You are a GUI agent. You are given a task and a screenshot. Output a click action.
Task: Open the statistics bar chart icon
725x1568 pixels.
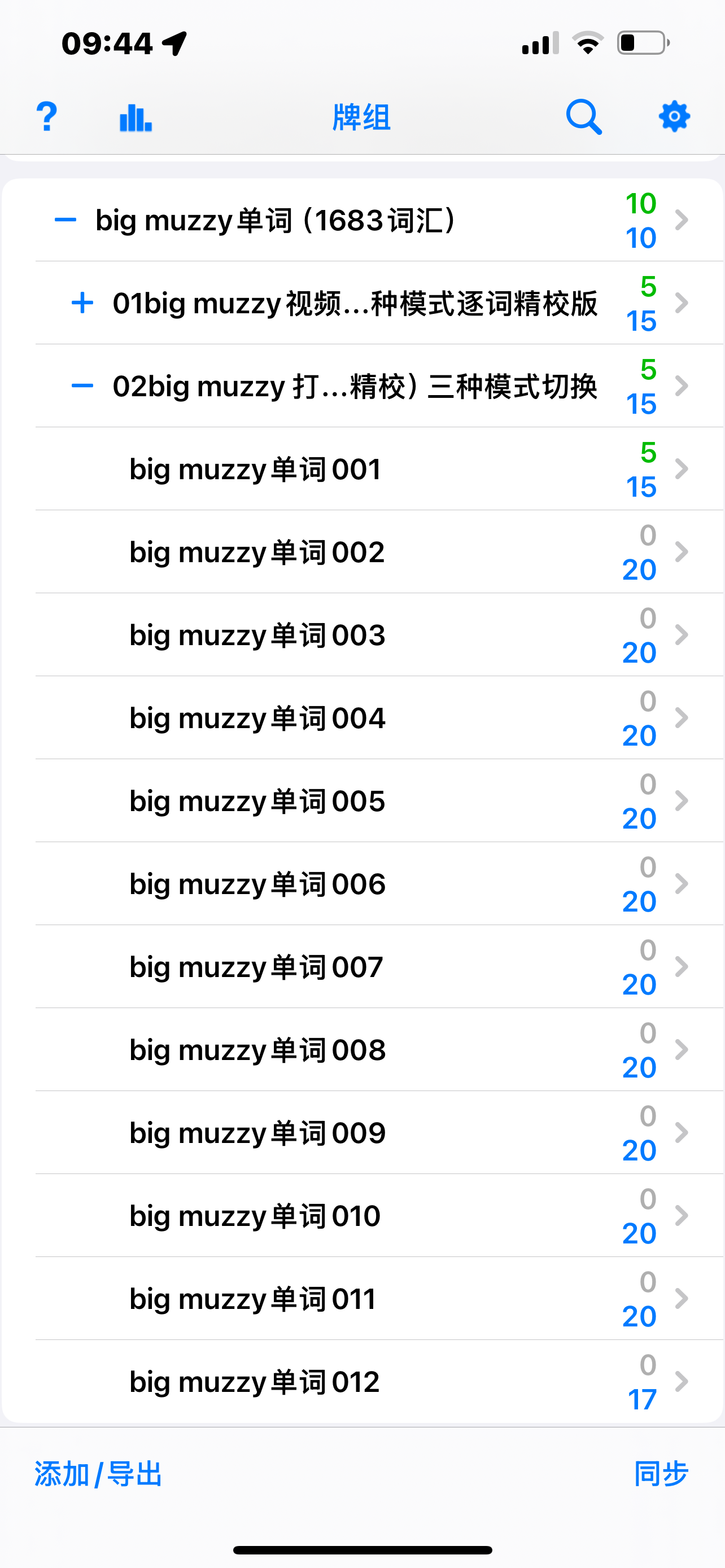(x=136, y=117)
